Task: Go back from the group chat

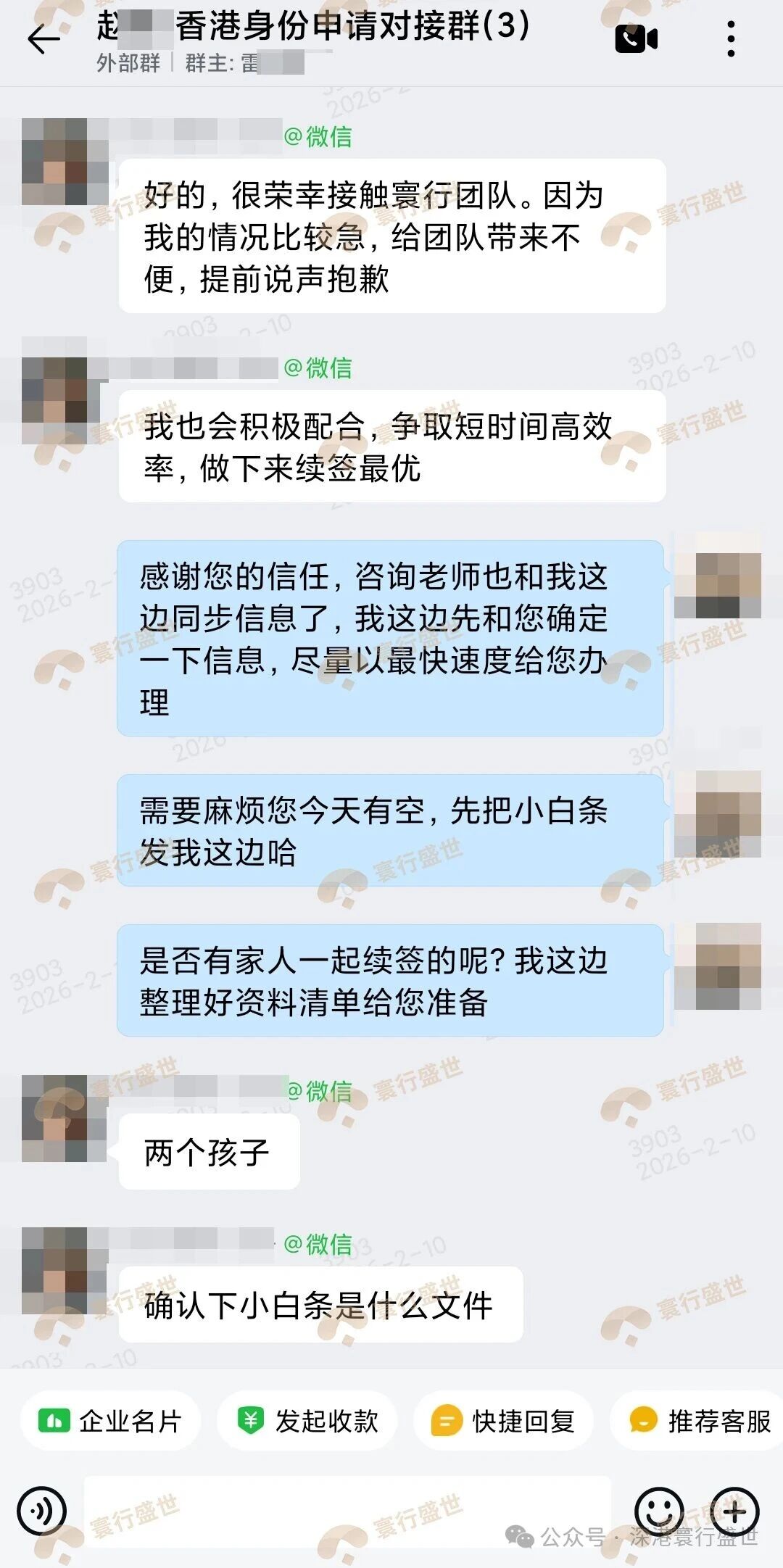Action: click(43, 38)
